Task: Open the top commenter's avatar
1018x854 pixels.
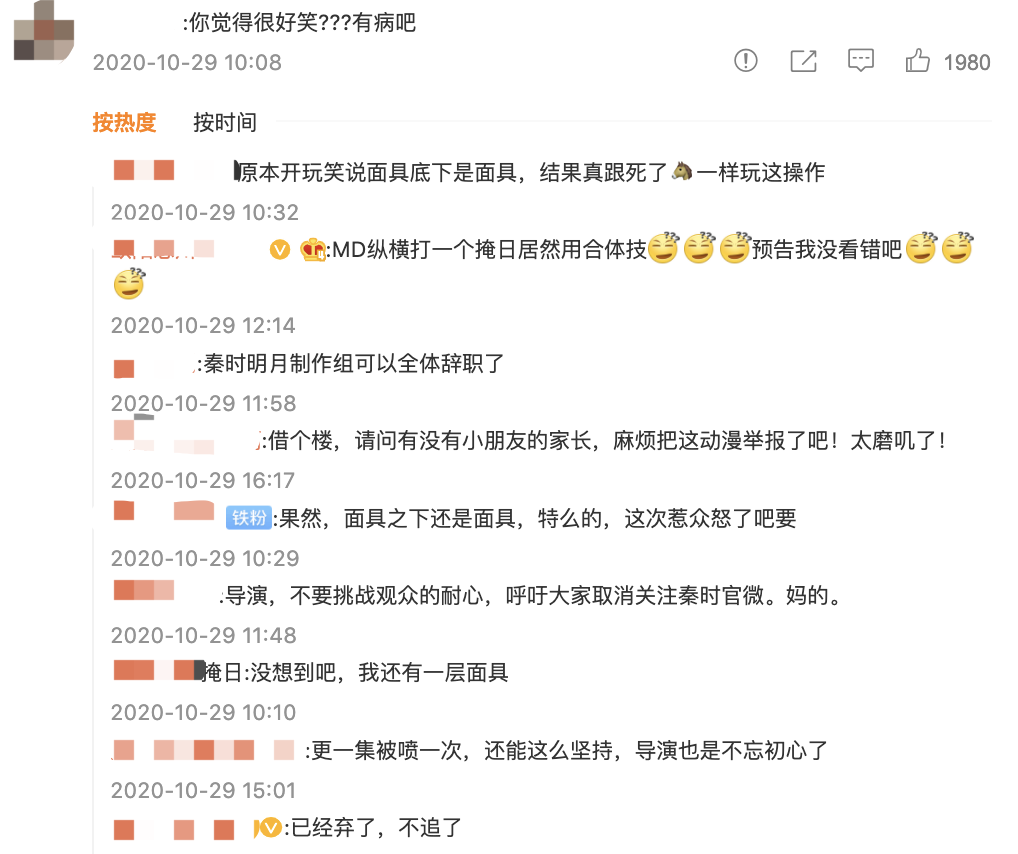Action: click(x=43, y=32)
